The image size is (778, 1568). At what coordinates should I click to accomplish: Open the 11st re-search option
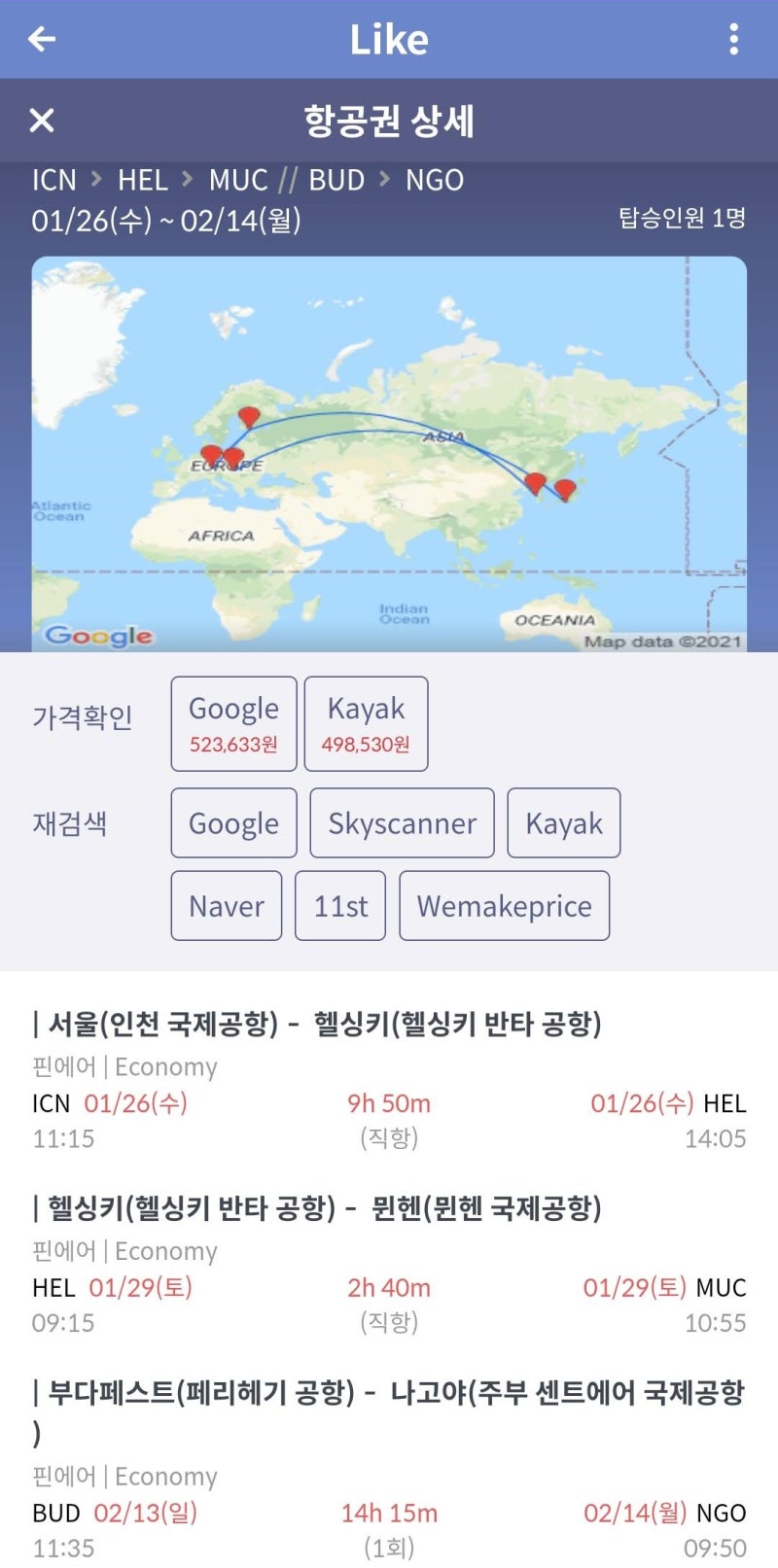pyautogui.click(x=340, y=905)
